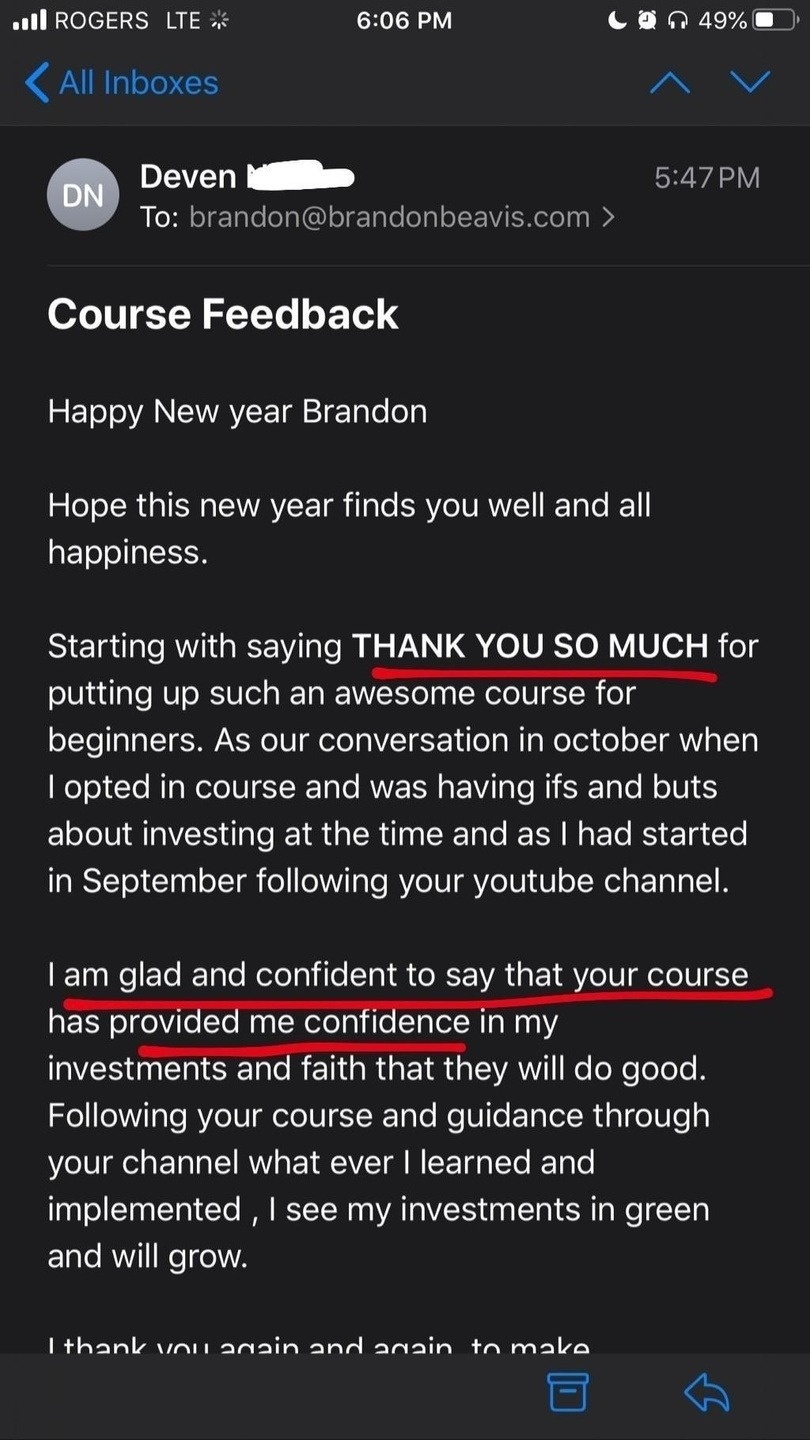810x1440 pixels.
Task: Archive this Course Feedback email
Action: [x=567, y=1391]
